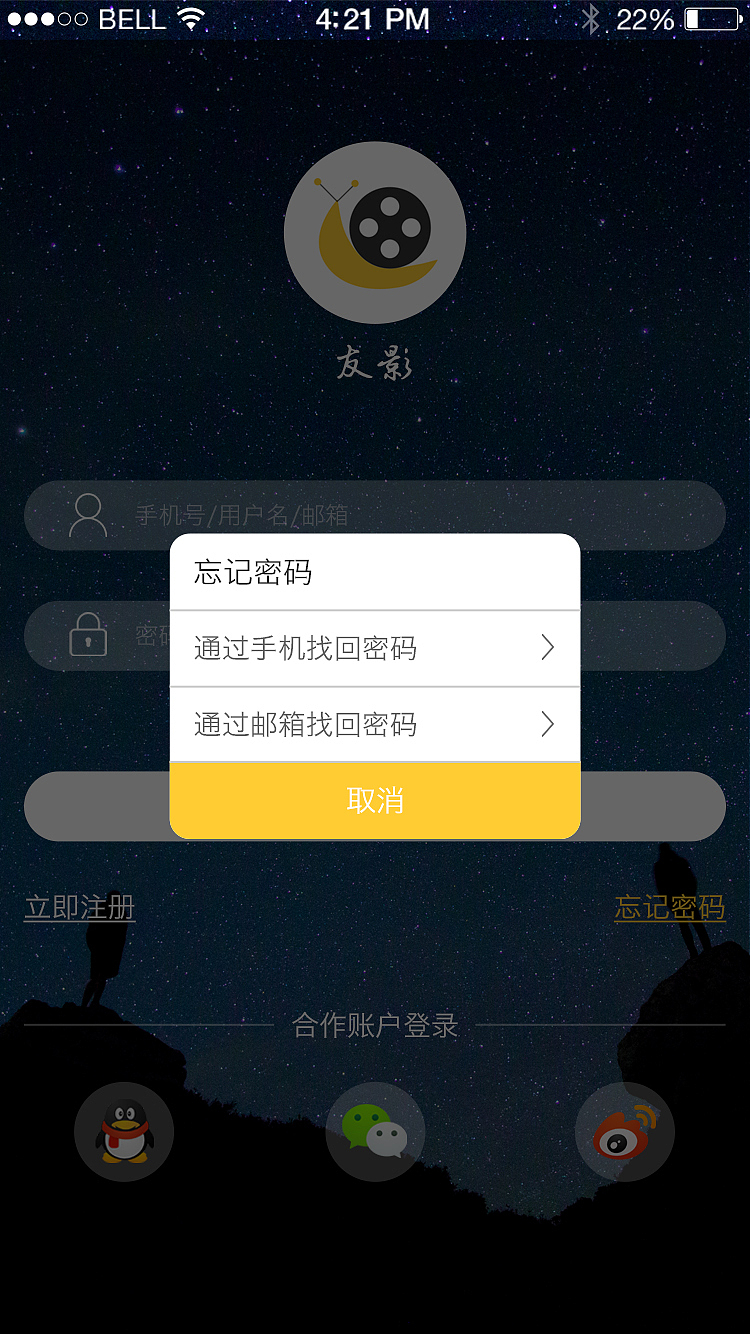Select the QQ login icon
Screen dimensions: 750x1334
pos(124,1131)
